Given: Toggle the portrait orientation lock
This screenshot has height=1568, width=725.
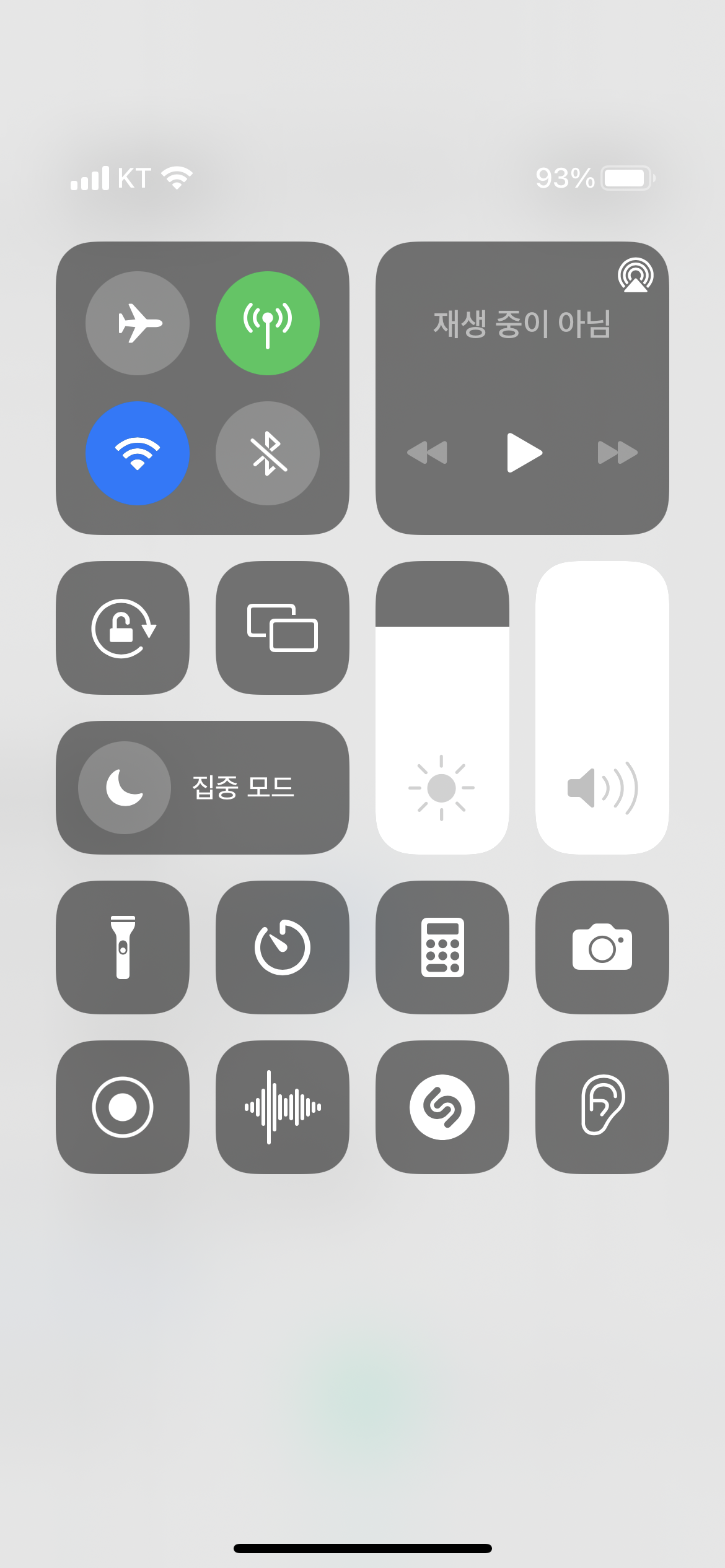Looking at the screenshot, I should pos(123,628).
